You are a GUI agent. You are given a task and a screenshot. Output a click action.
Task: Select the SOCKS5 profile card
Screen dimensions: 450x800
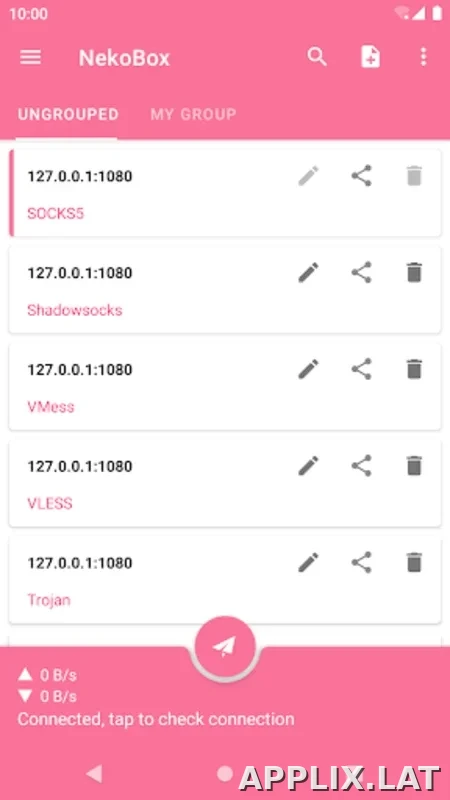pyautogui.click(x=225, y=193)
